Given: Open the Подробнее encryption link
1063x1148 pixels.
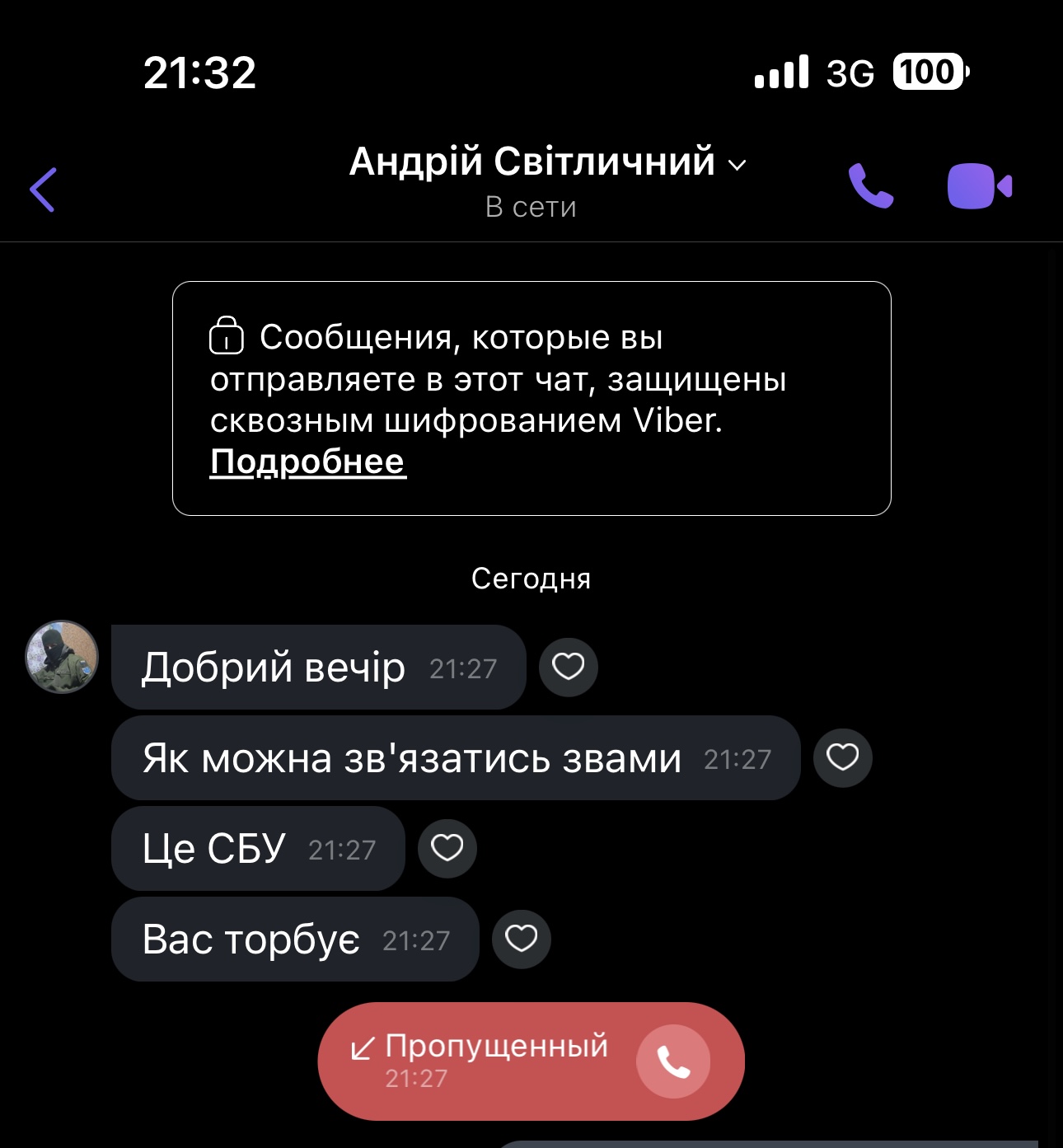Looking at the screenshot, I should pyautogui.click(x=308, y=462).
